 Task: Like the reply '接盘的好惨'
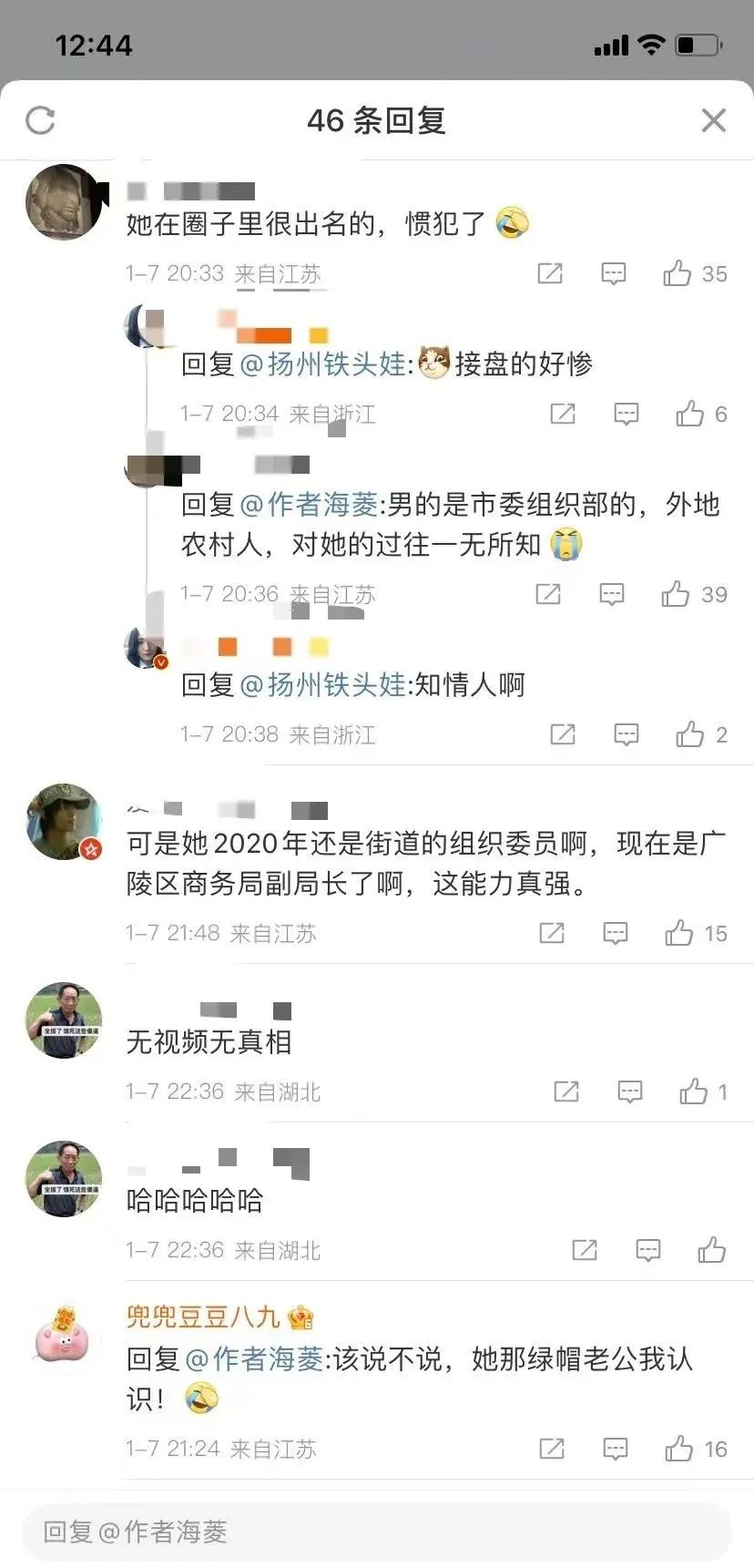click(689, 414)
